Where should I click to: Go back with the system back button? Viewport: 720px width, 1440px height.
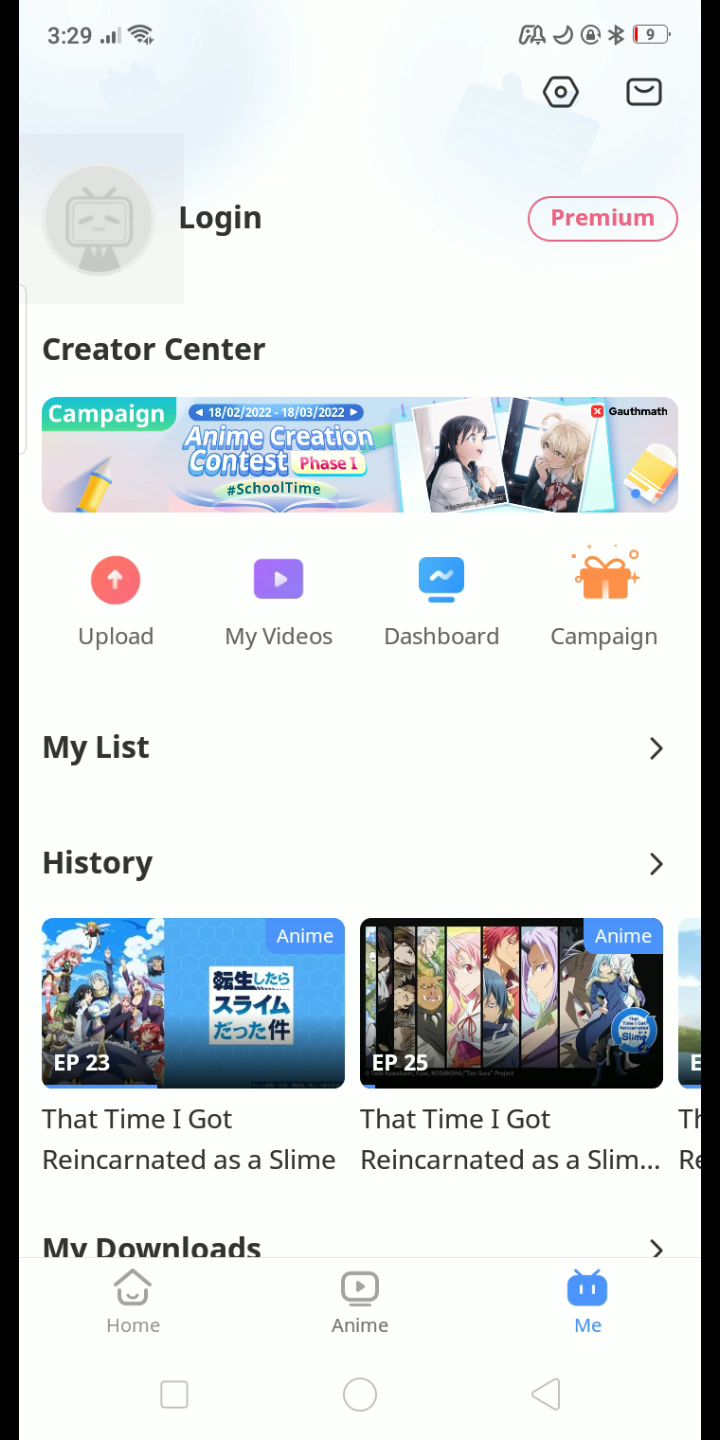(546, 1394)
